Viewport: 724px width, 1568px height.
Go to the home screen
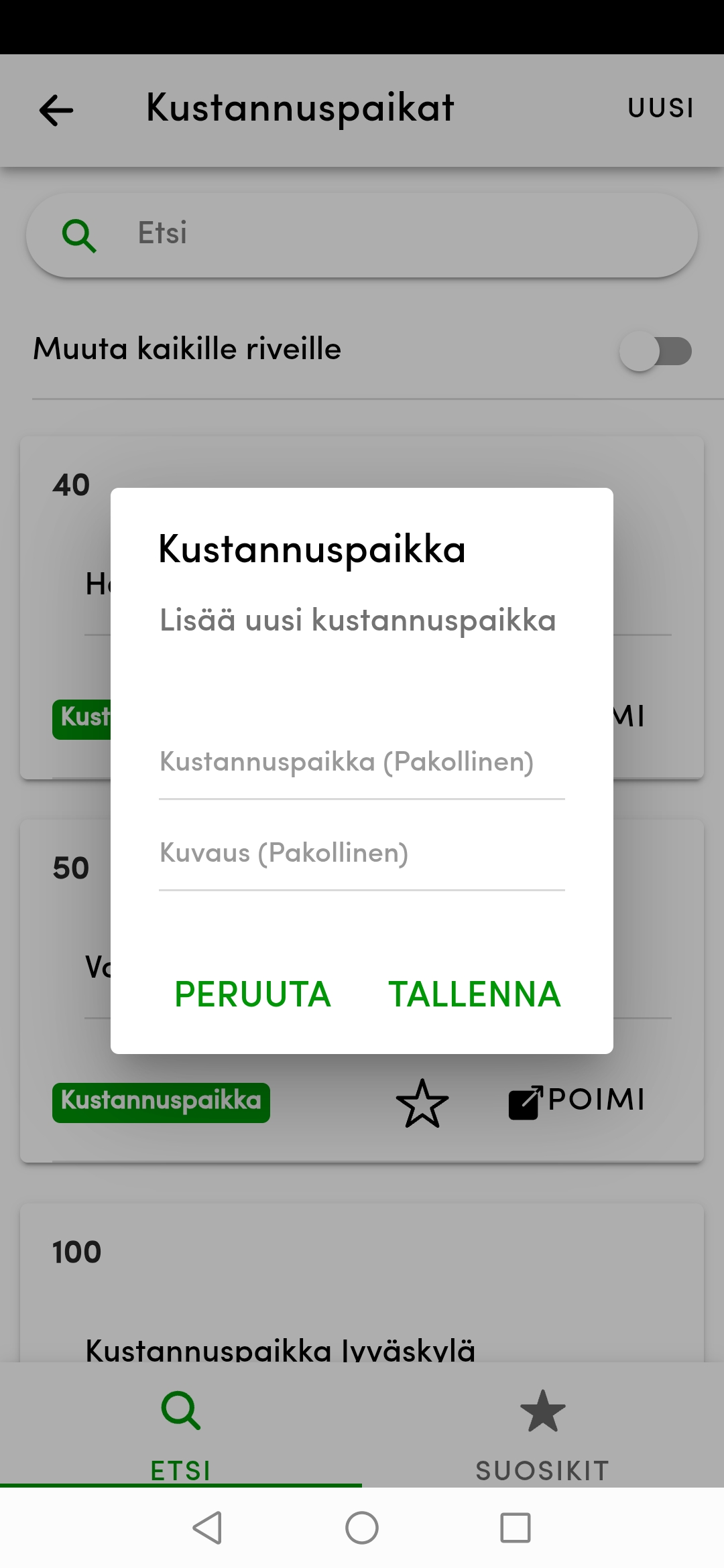pyautogui.click(x=362, y=1528)
